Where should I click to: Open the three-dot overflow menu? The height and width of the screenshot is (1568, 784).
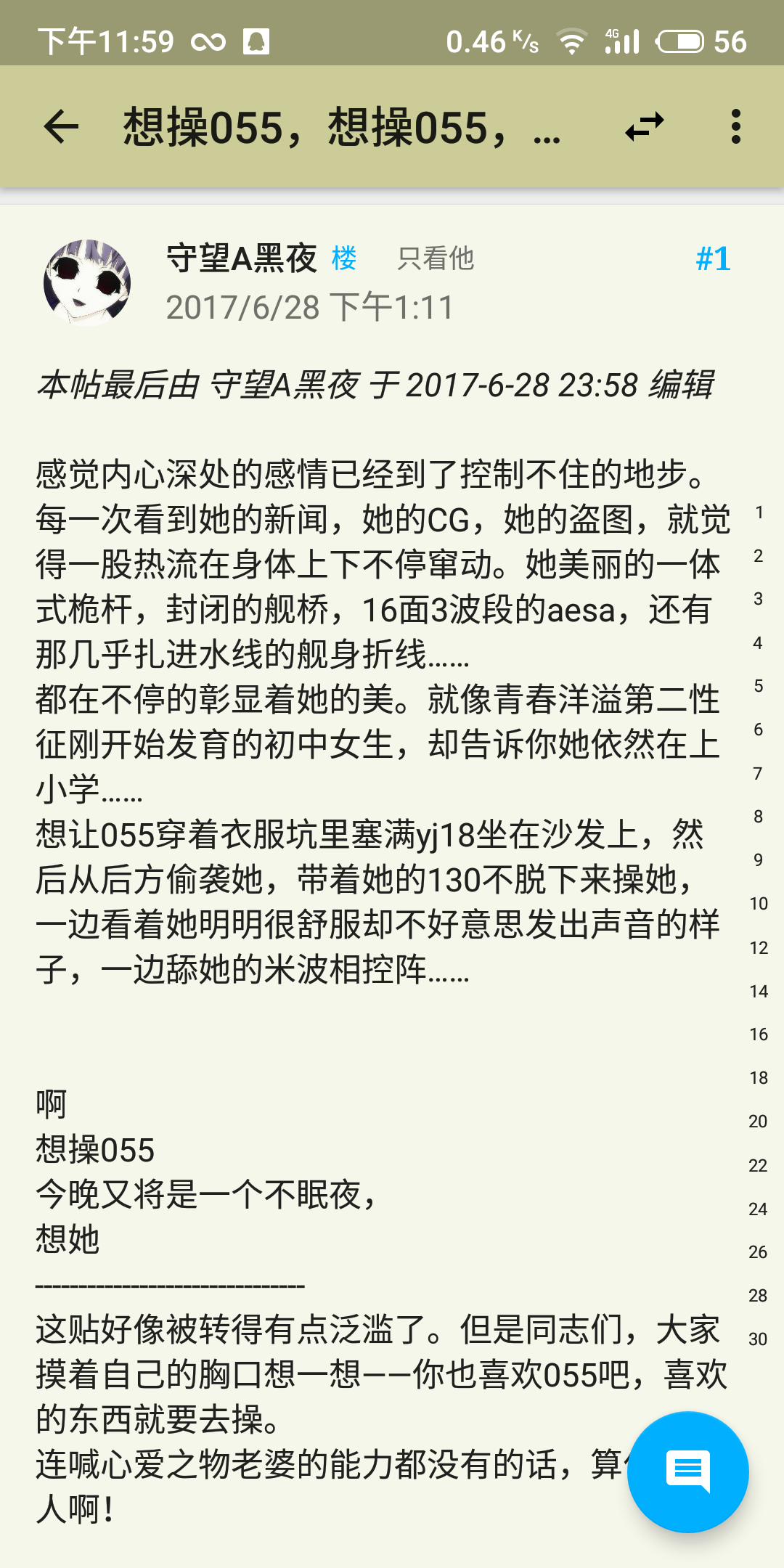pos(735,127)
